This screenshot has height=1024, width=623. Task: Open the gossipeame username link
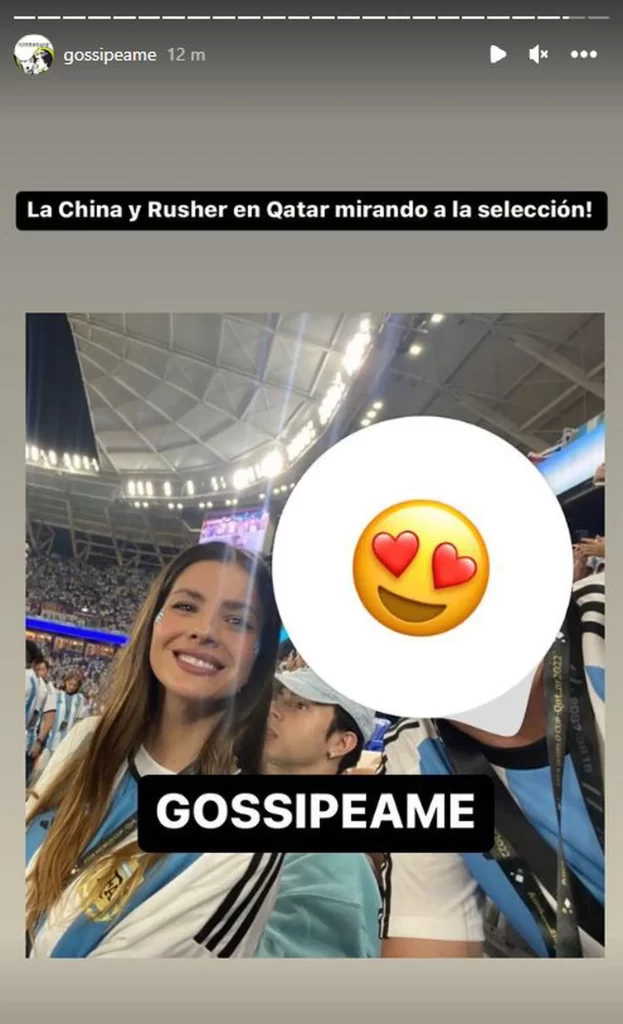109,55
